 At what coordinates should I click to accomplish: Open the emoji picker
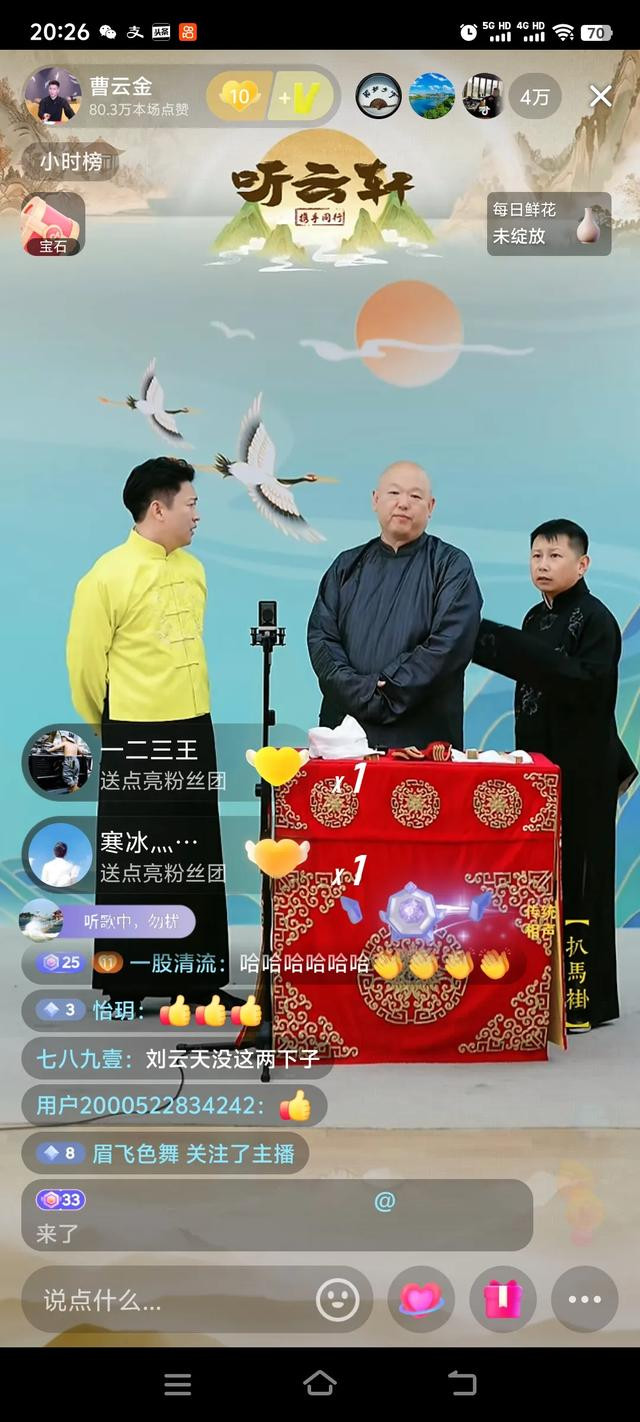(337, 1299)
